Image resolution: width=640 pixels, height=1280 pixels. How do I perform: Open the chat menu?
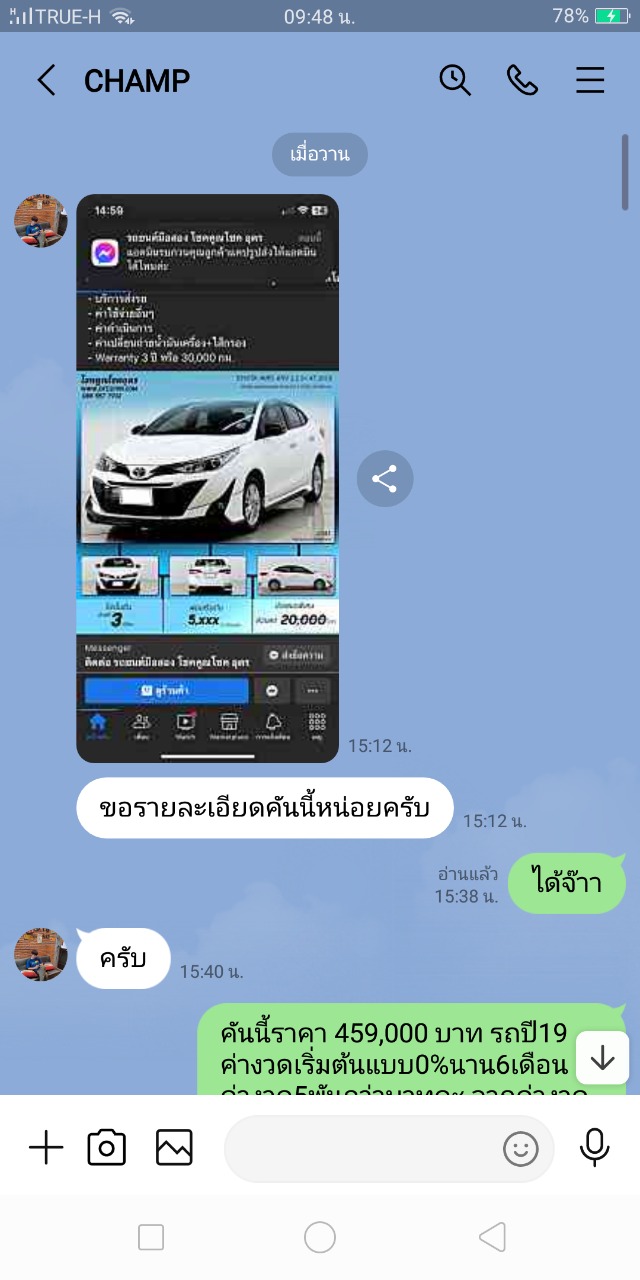(x=590, y=80)
